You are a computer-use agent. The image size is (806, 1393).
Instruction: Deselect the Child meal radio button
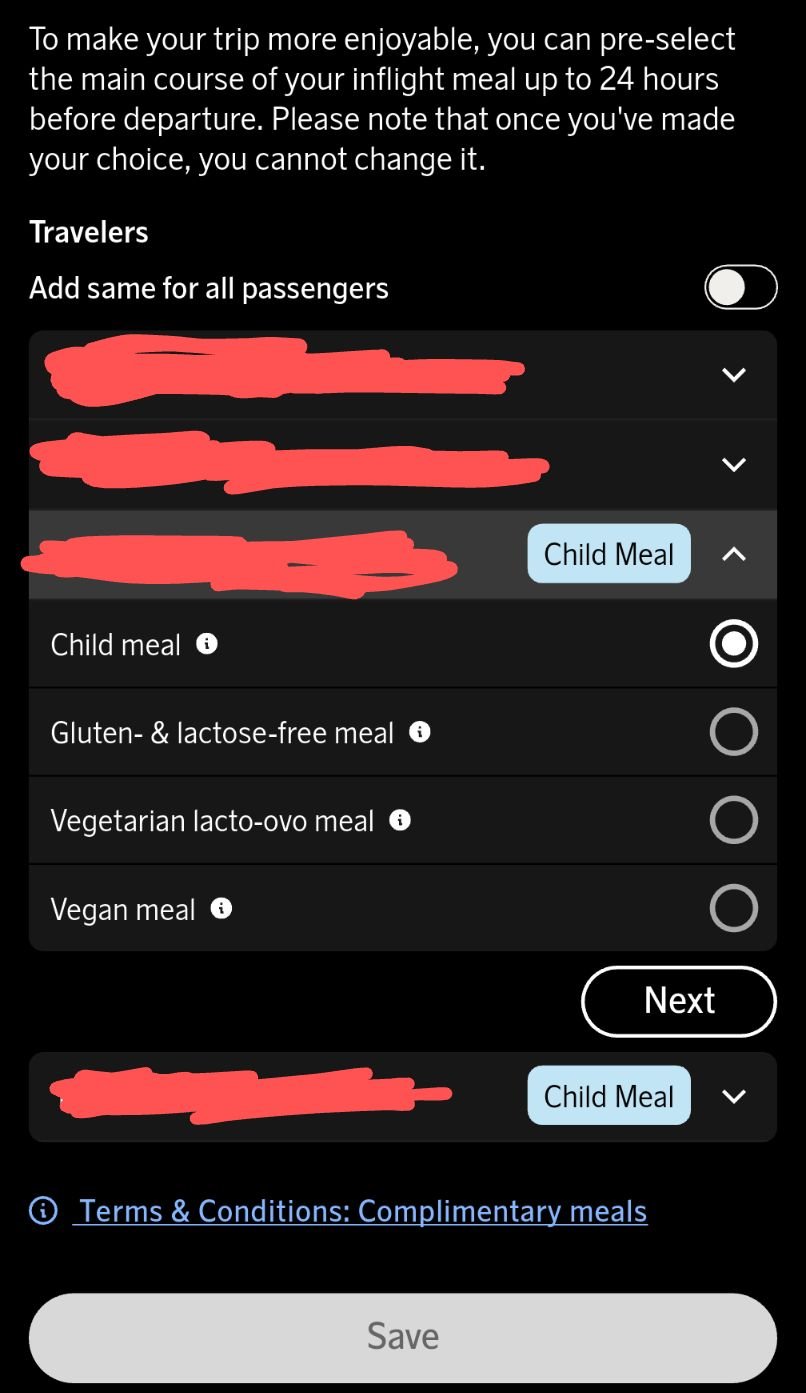[x=733, y=644]
